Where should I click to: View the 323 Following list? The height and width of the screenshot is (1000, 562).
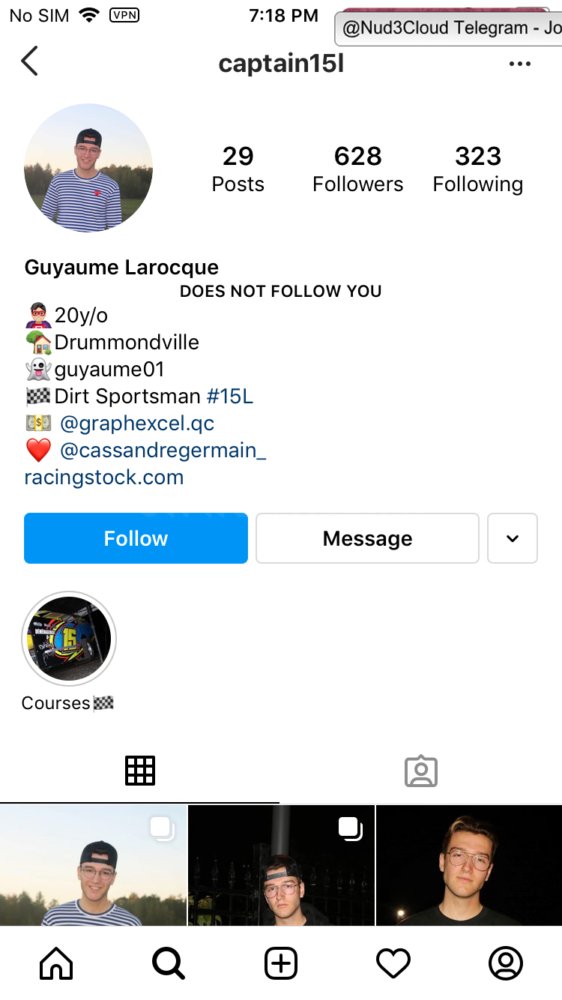(x=478, y=169)
